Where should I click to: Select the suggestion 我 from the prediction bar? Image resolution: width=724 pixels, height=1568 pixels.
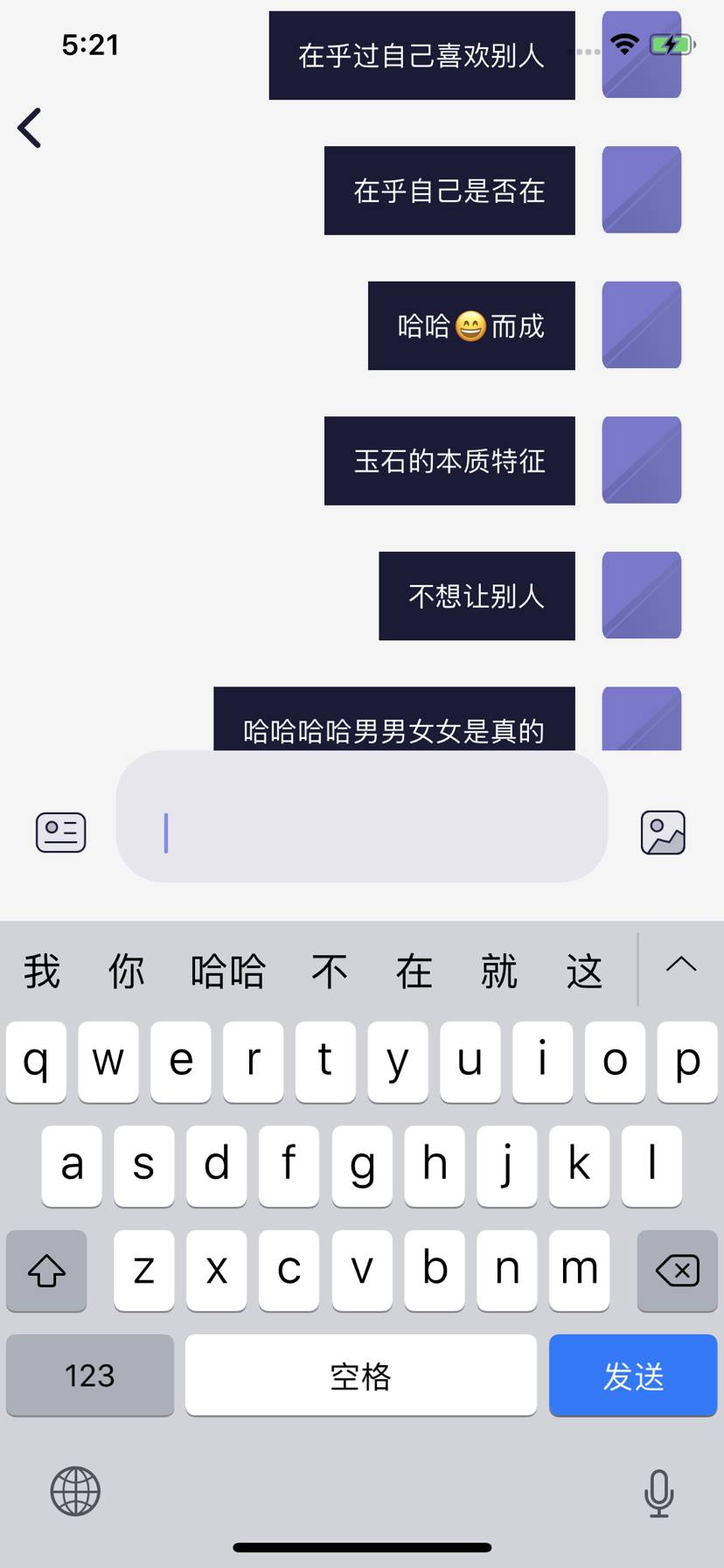(41, 971)
